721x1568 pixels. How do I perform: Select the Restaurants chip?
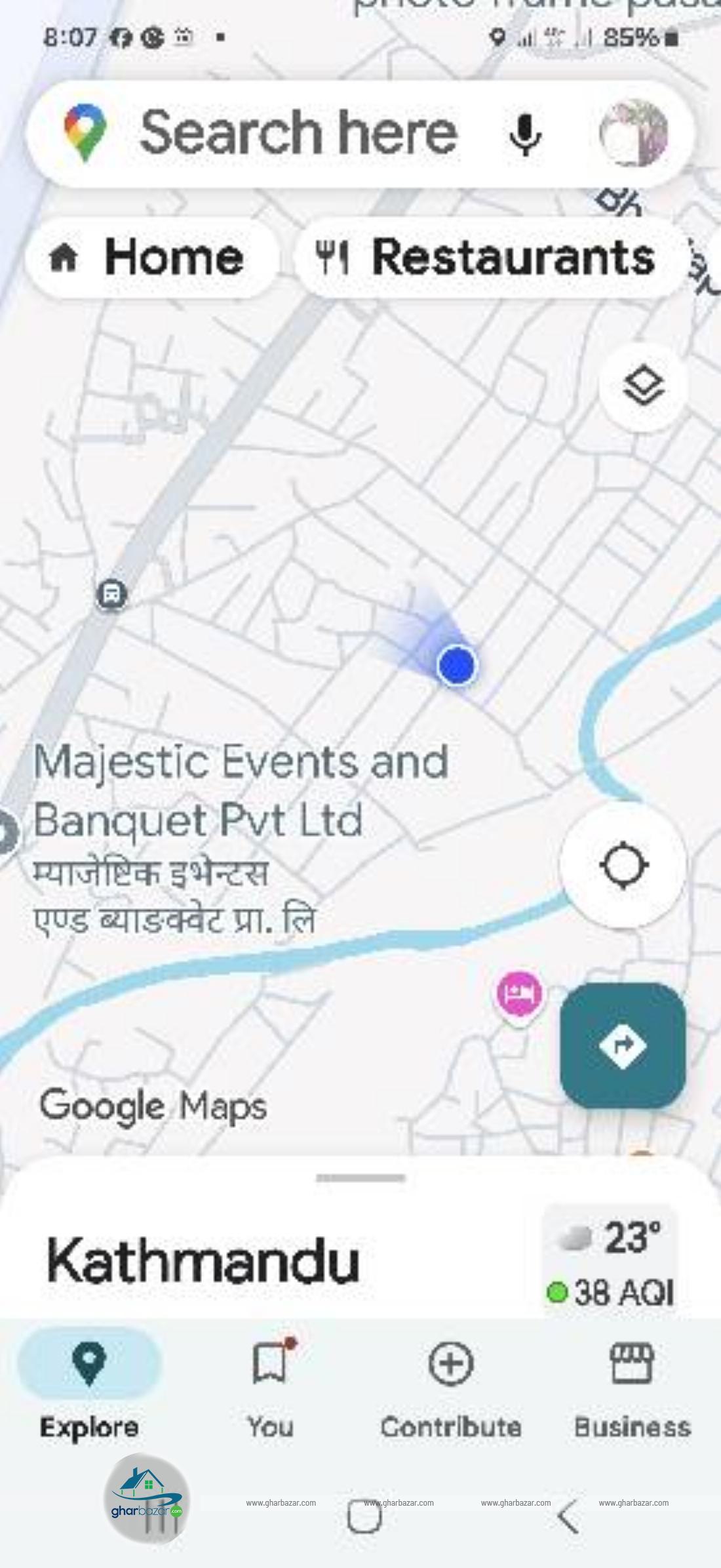pyautogui.click(x=489, y=258)
